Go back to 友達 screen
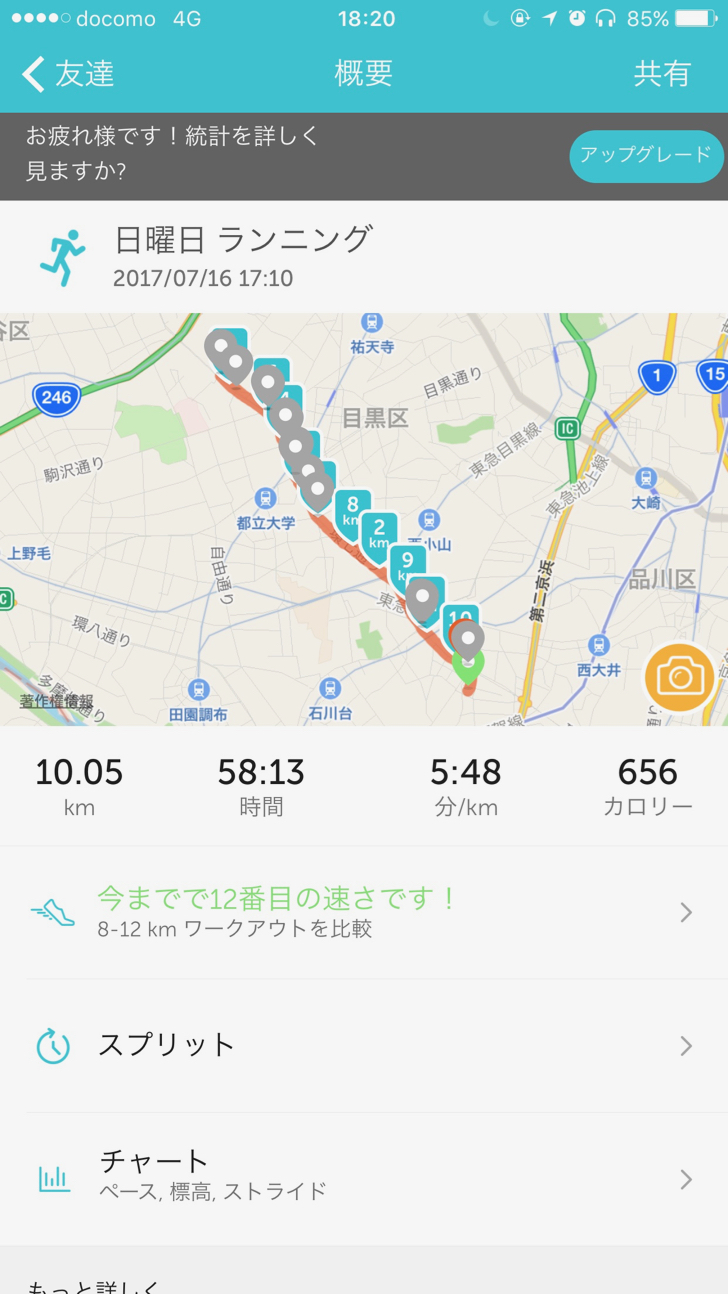The image size is (728, 1294). tap(68, 74)
